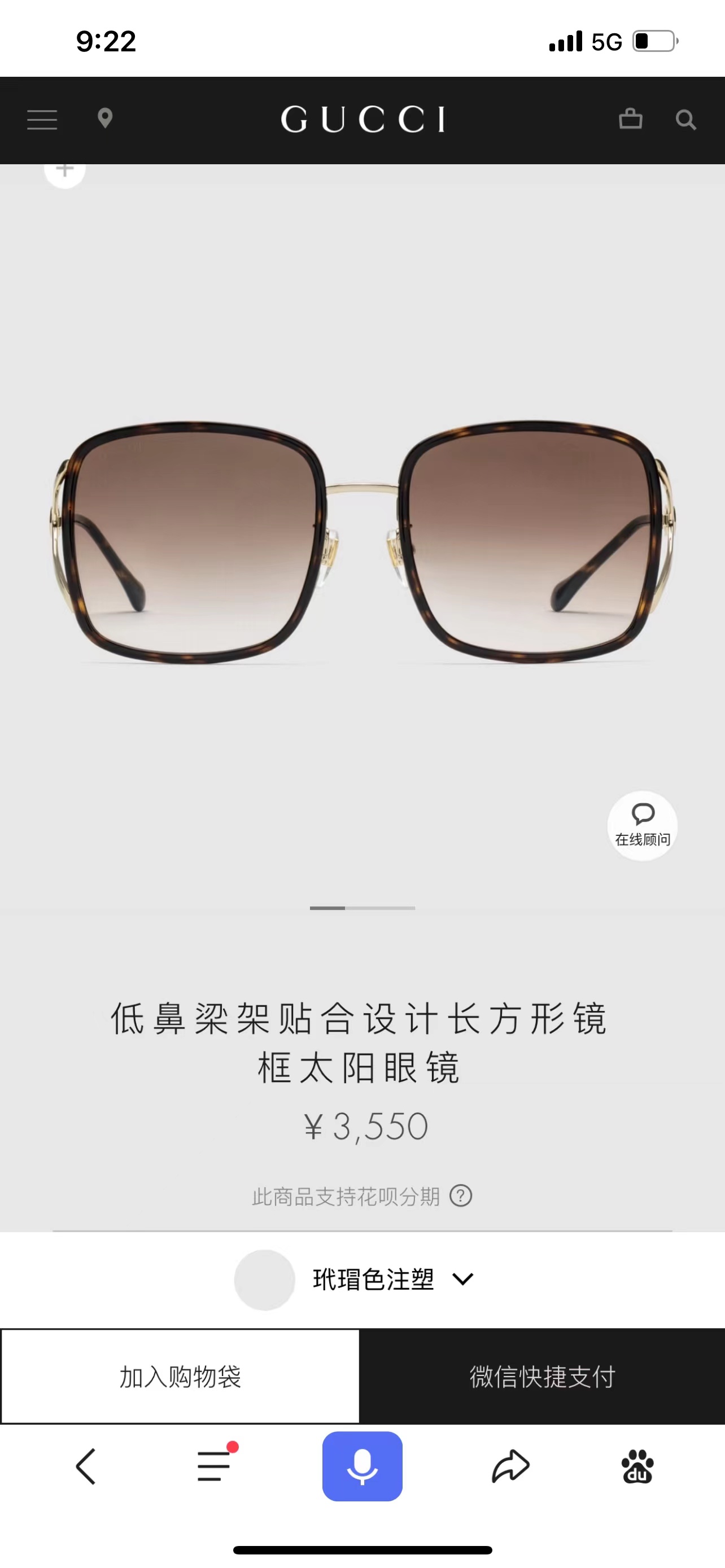Viewport: 725px width, 1568px height.
Task: Open the browser menu list
Action: [x=214, y=1466]
